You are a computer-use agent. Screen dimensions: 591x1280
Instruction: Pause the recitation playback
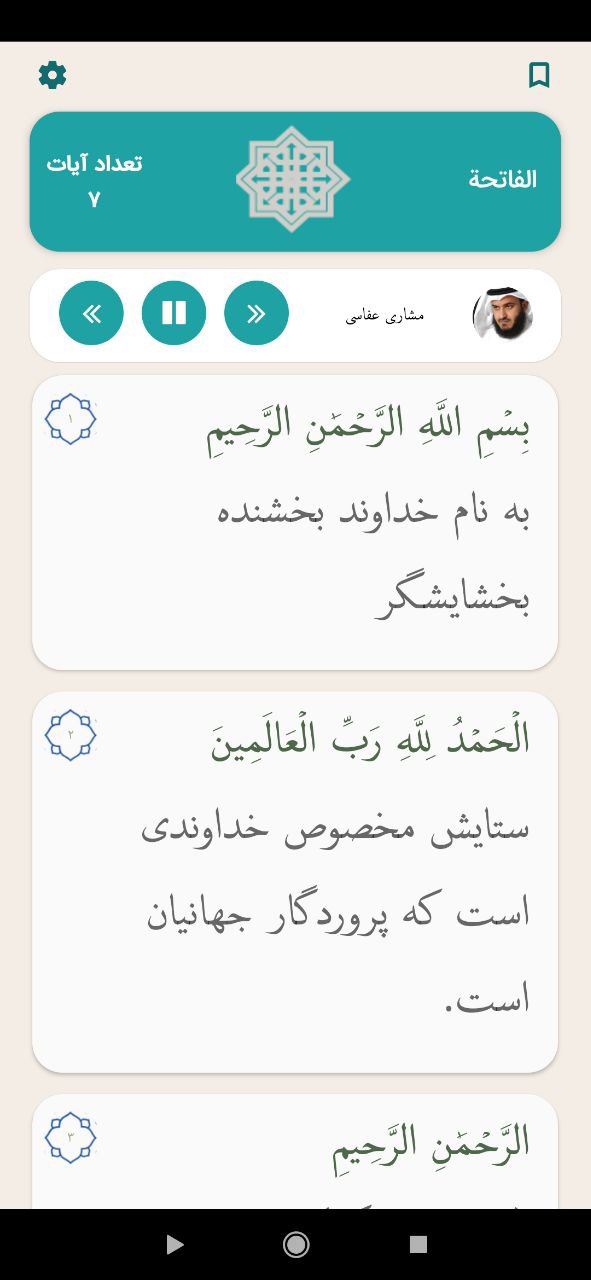click(x=174, y=313)
